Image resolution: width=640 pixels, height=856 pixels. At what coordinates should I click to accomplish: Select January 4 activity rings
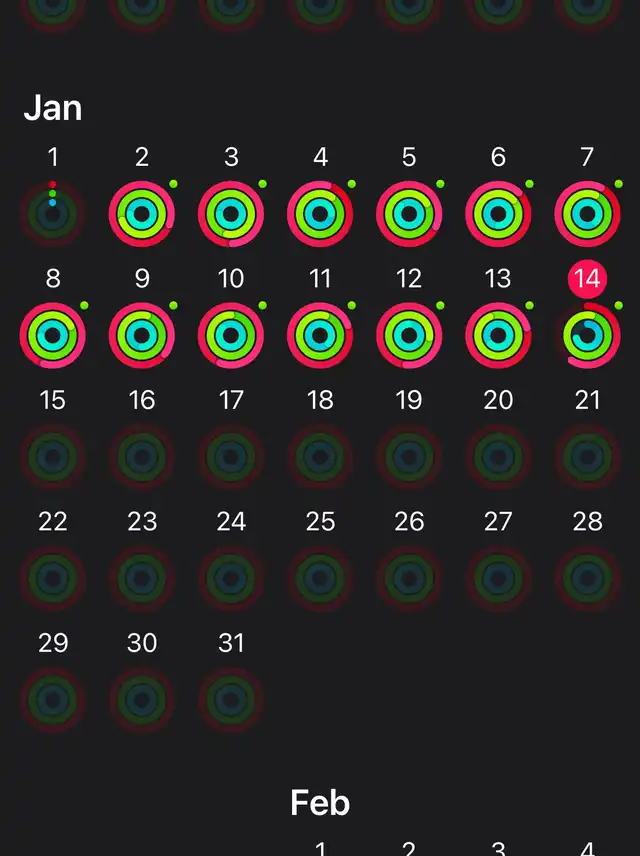click(x=320, y=214)
